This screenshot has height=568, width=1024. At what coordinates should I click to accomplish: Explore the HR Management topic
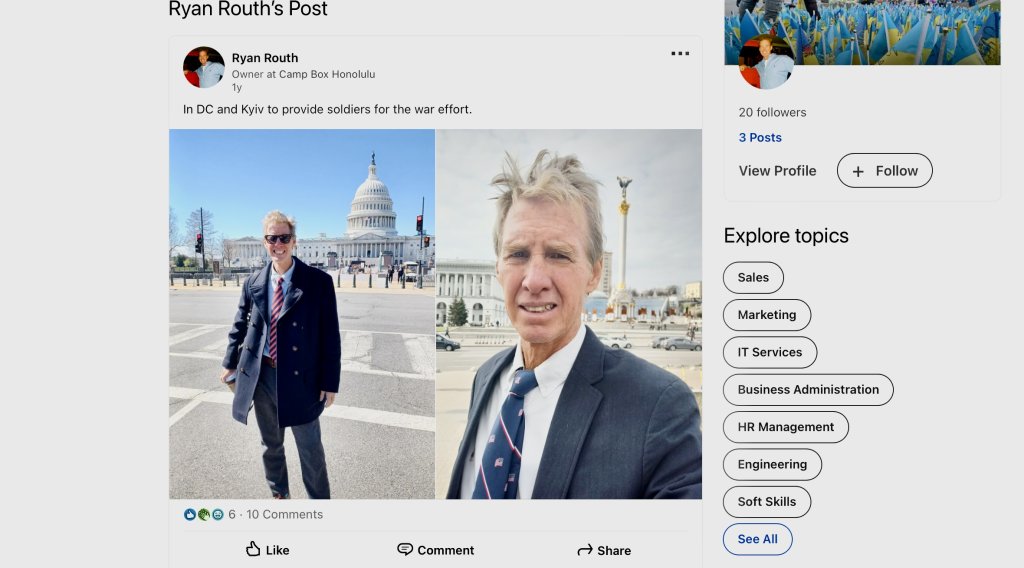(x=786, y=427)
